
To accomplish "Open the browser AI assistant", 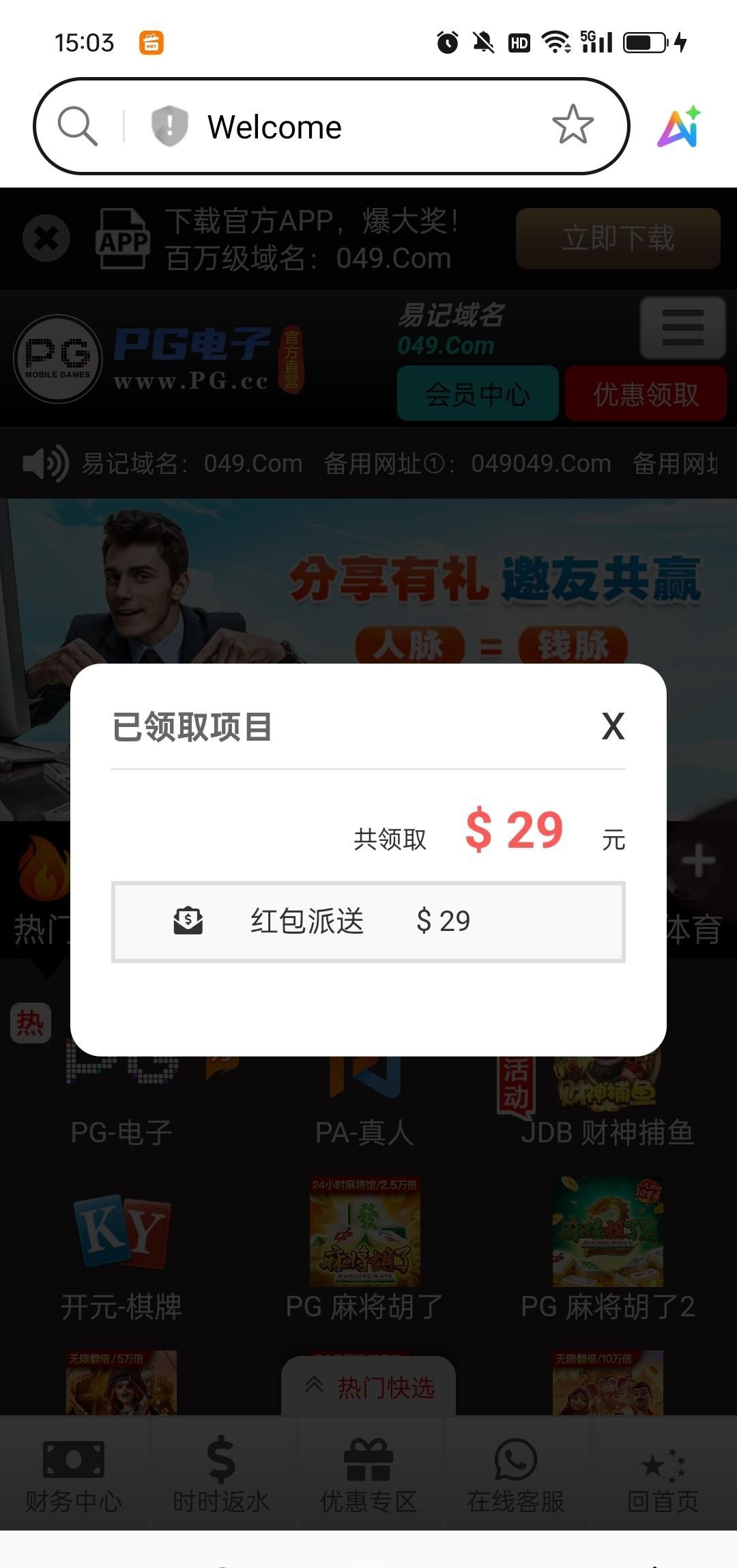I will pyautogui.click(x=680, y=127).
